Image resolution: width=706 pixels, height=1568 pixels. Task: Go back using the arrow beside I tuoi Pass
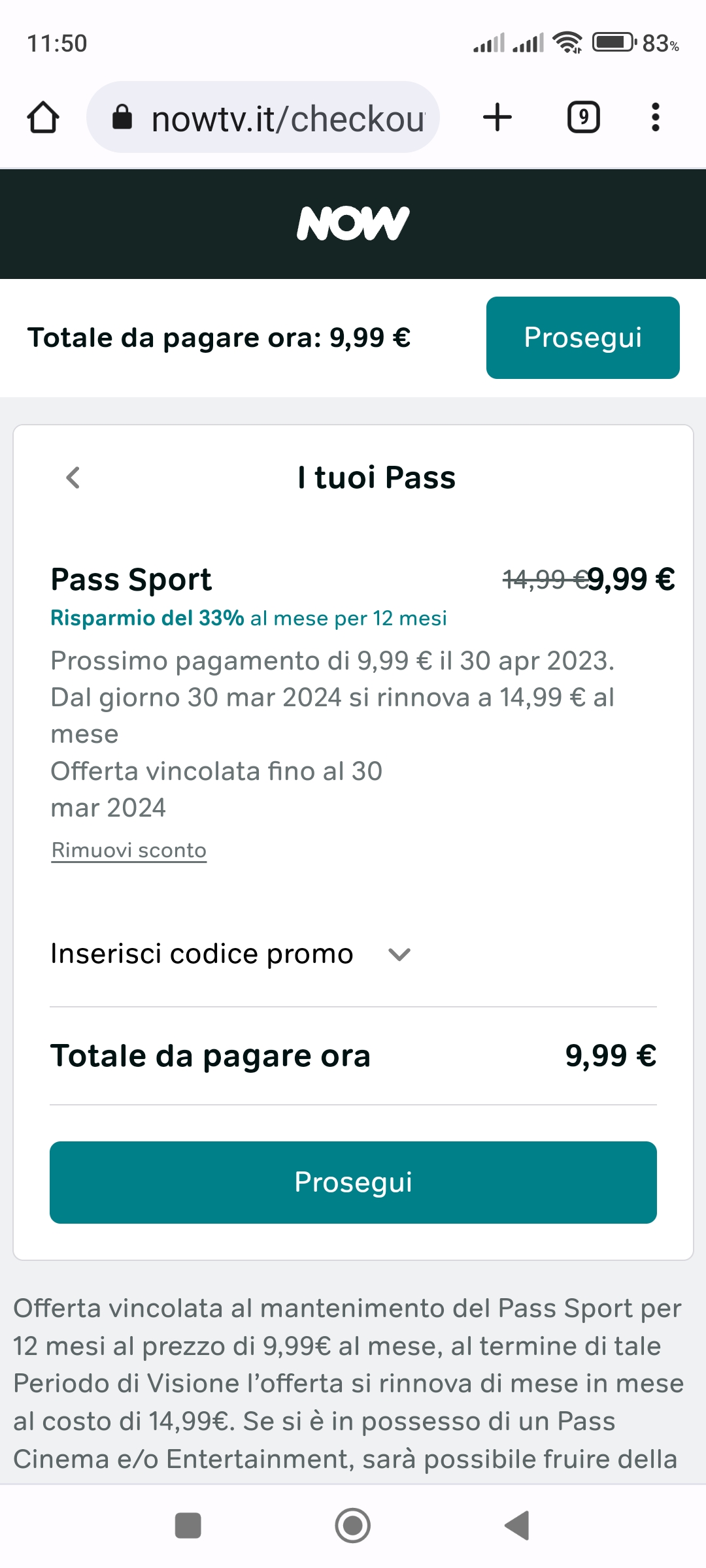point(73,478)
